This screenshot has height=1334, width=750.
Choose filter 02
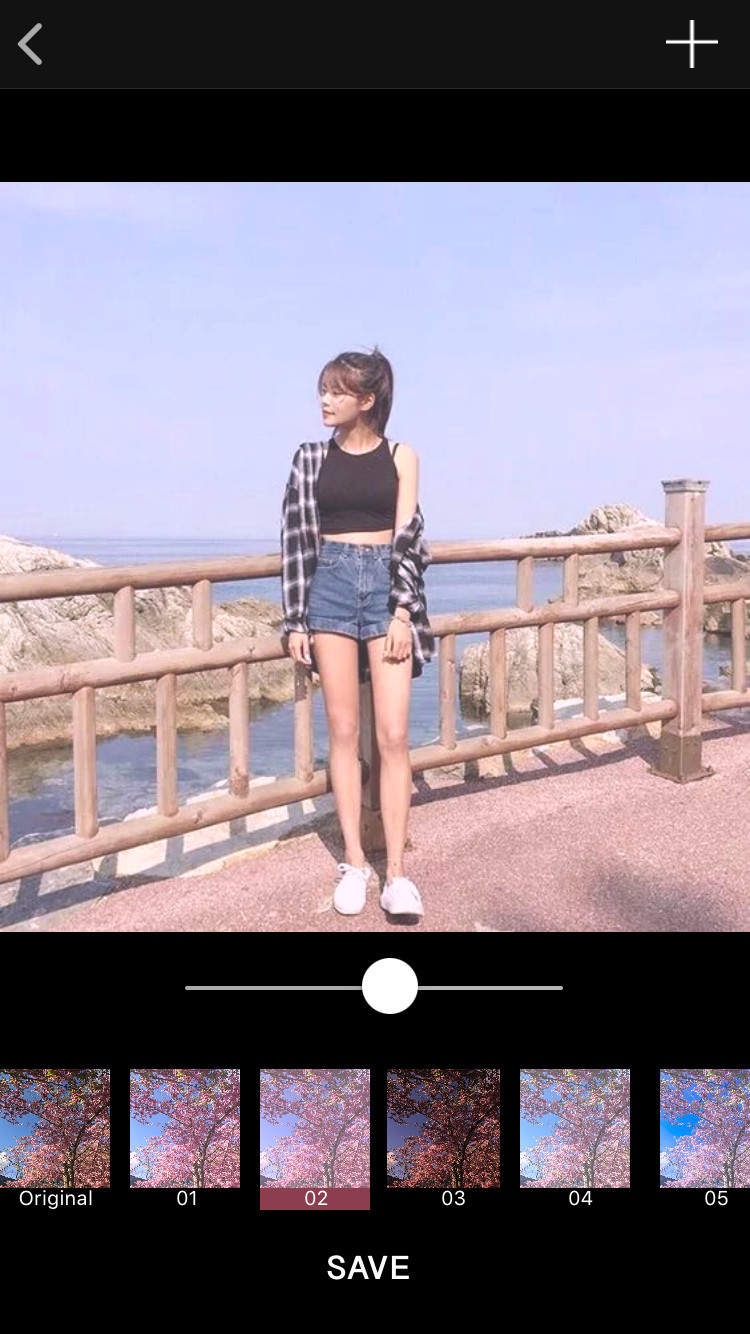(x=315, y=1129)
